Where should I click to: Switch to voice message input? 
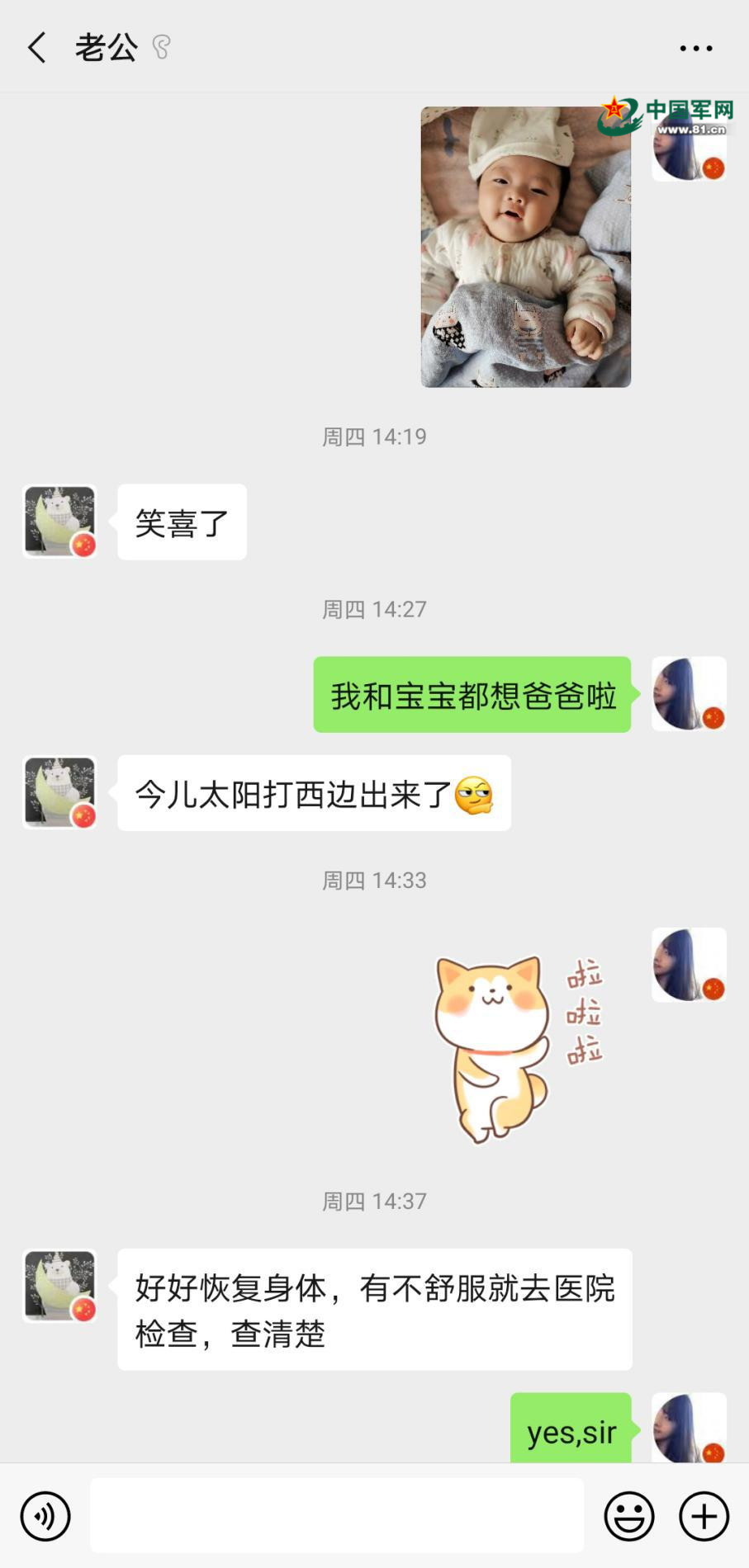pyautogui.click(x=45, y=1516)
